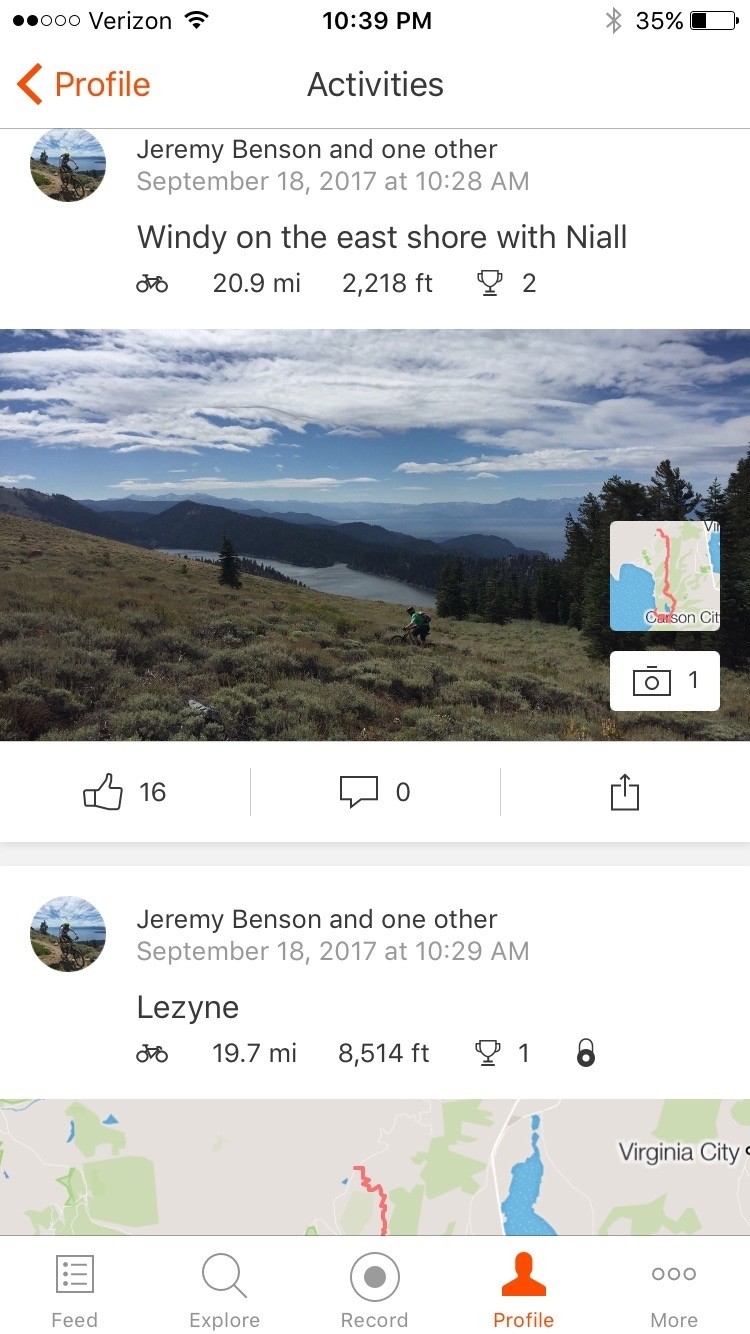The height and width of the screenshot is (1334, 750).
Task: Open Windy on the east shore with Niall
Action: (x=382, y=238)
